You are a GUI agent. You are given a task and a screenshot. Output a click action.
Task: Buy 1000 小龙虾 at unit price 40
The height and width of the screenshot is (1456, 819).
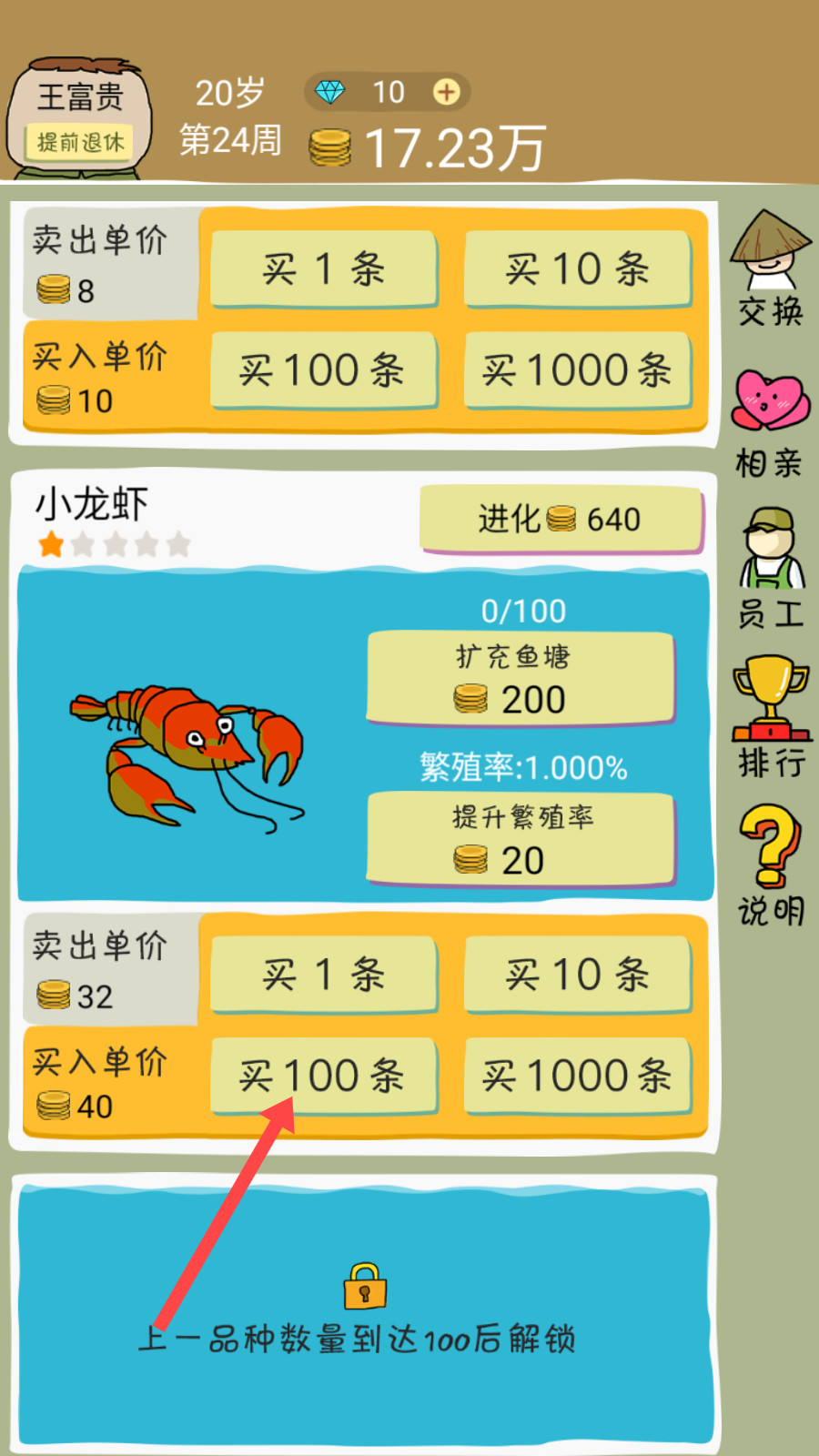(x=577, y=1076)
